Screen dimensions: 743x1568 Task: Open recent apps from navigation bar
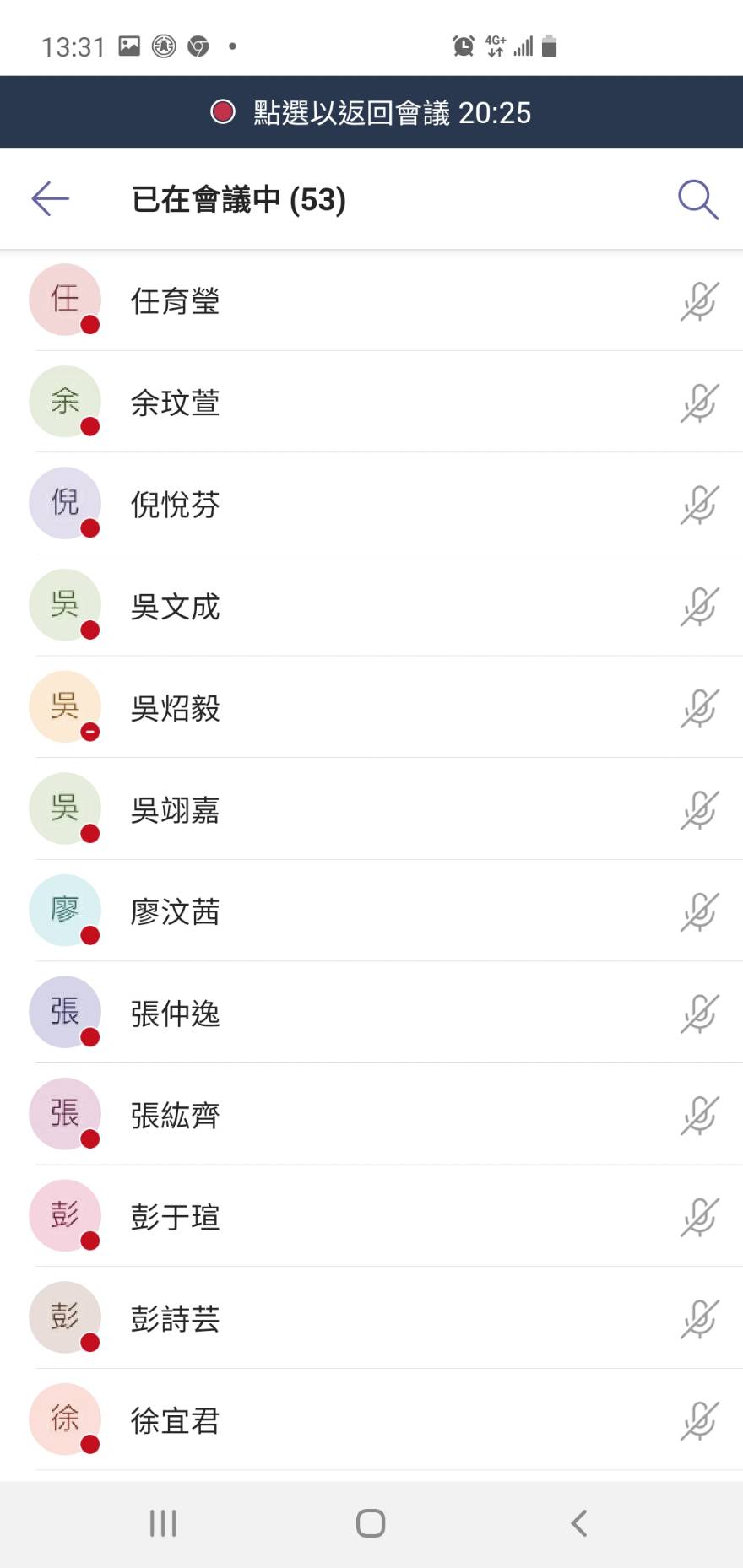pyautogui.click(x=163, y=1523)
